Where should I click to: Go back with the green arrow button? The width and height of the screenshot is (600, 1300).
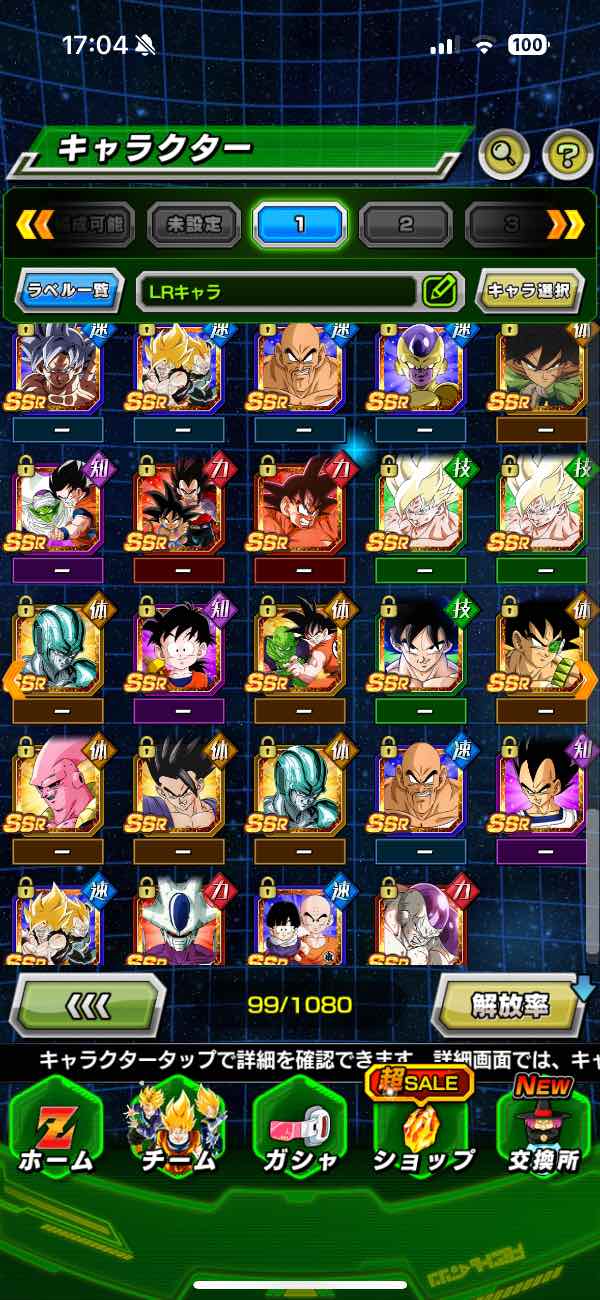(87, 1003)
